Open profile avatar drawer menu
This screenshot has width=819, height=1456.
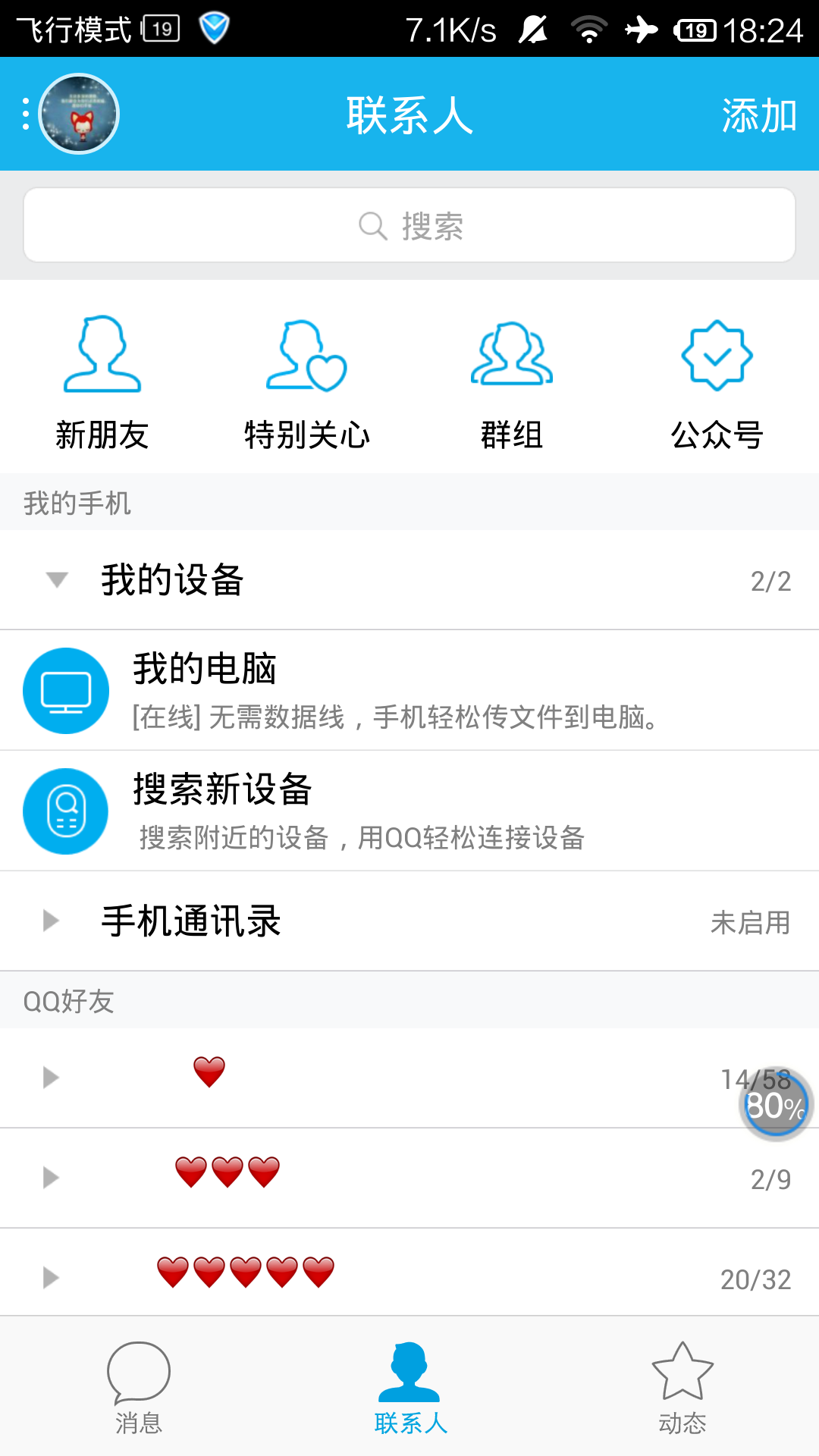79,114
